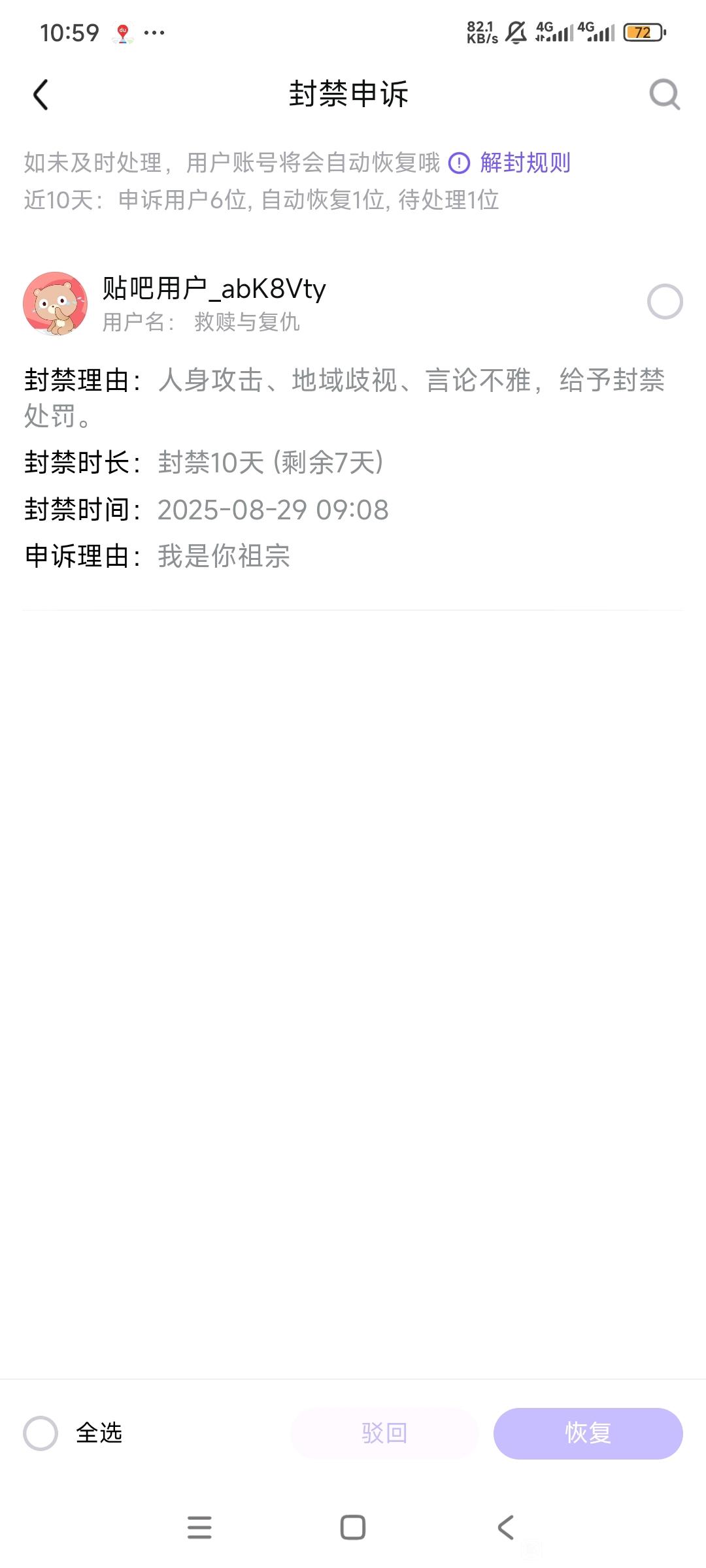Tap the 恢复 button

click(x=588, y=1433)
